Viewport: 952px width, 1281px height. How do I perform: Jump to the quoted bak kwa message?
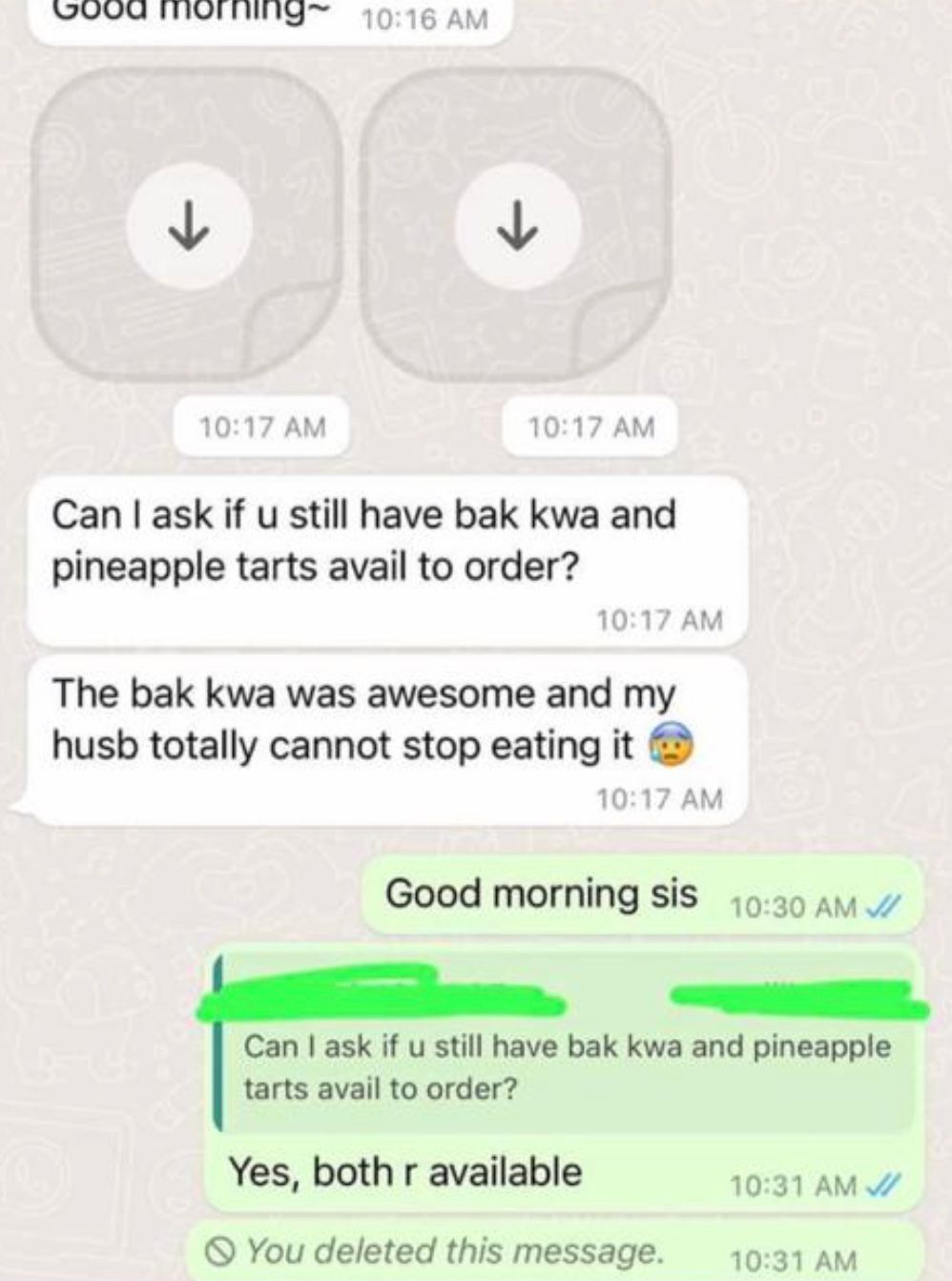[x=566, y=1066]
